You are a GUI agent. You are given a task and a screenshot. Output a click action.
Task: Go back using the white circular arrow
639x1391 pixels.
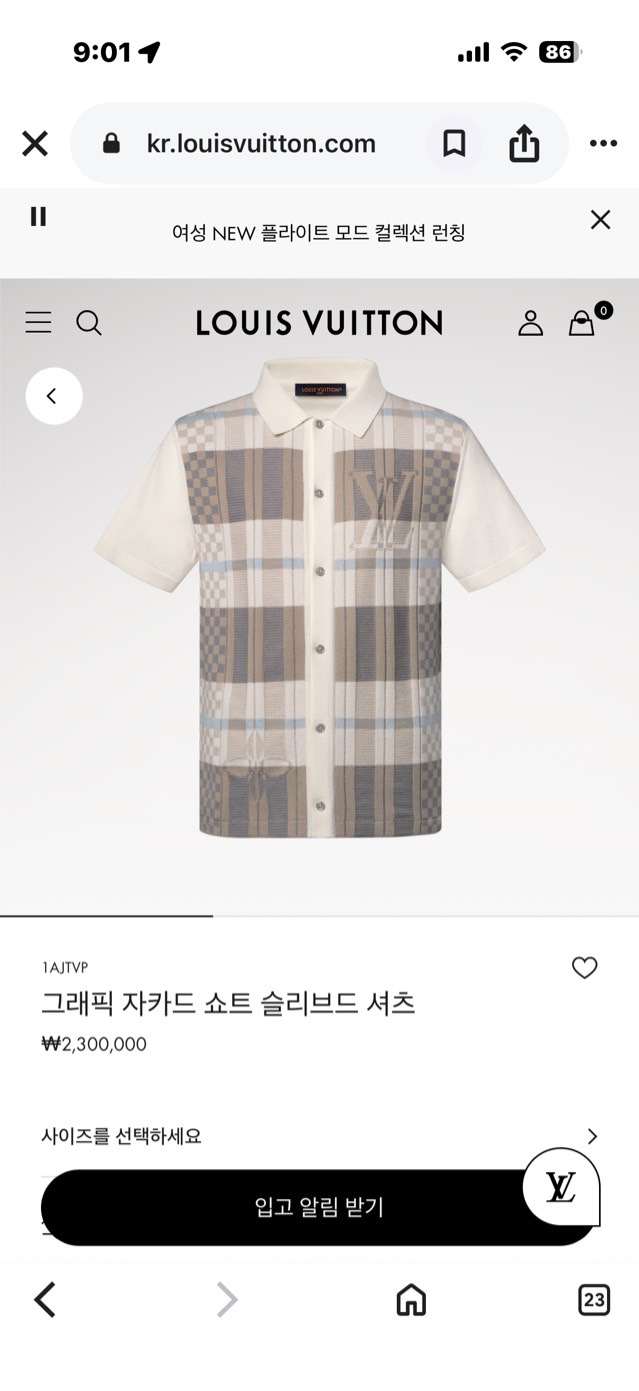tap(54, 396)
